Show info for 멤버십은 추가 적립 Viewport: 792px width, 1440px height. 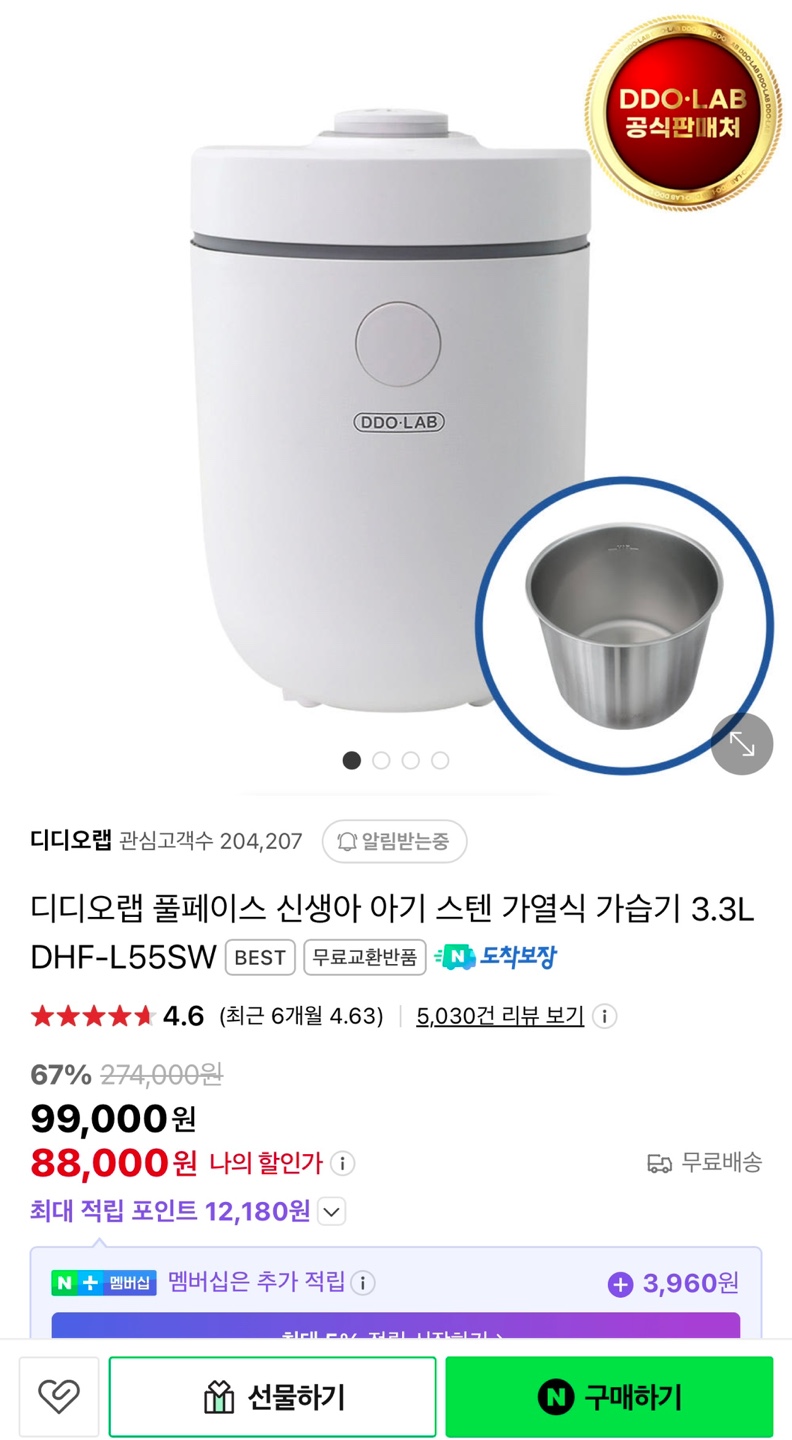click(363, 1283)
